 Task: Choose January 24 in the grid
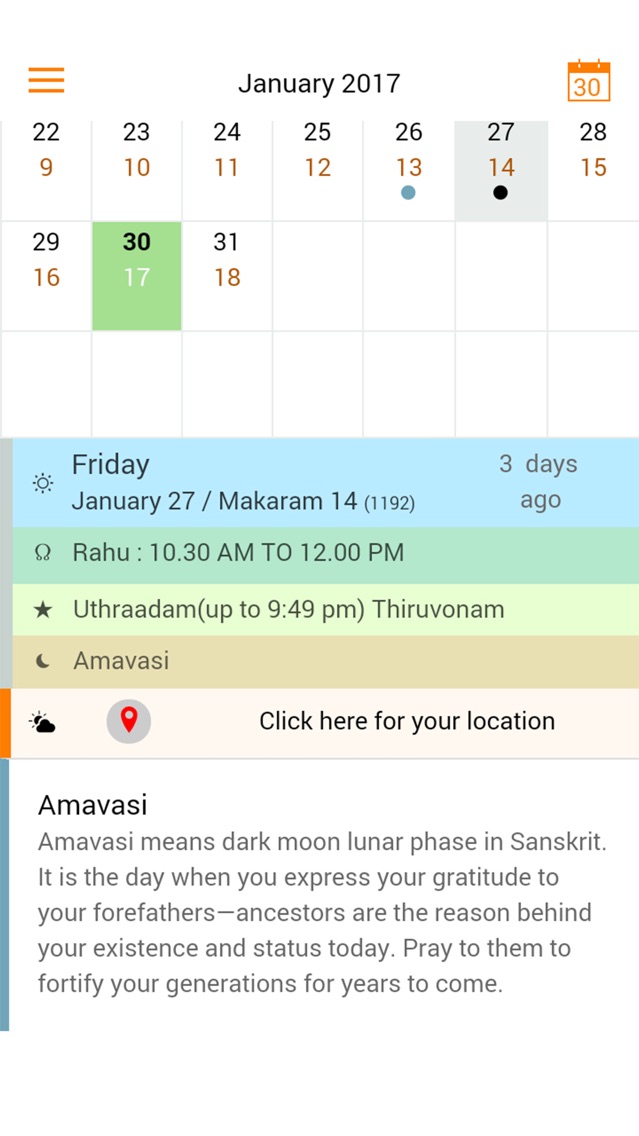tap(227, 165)
